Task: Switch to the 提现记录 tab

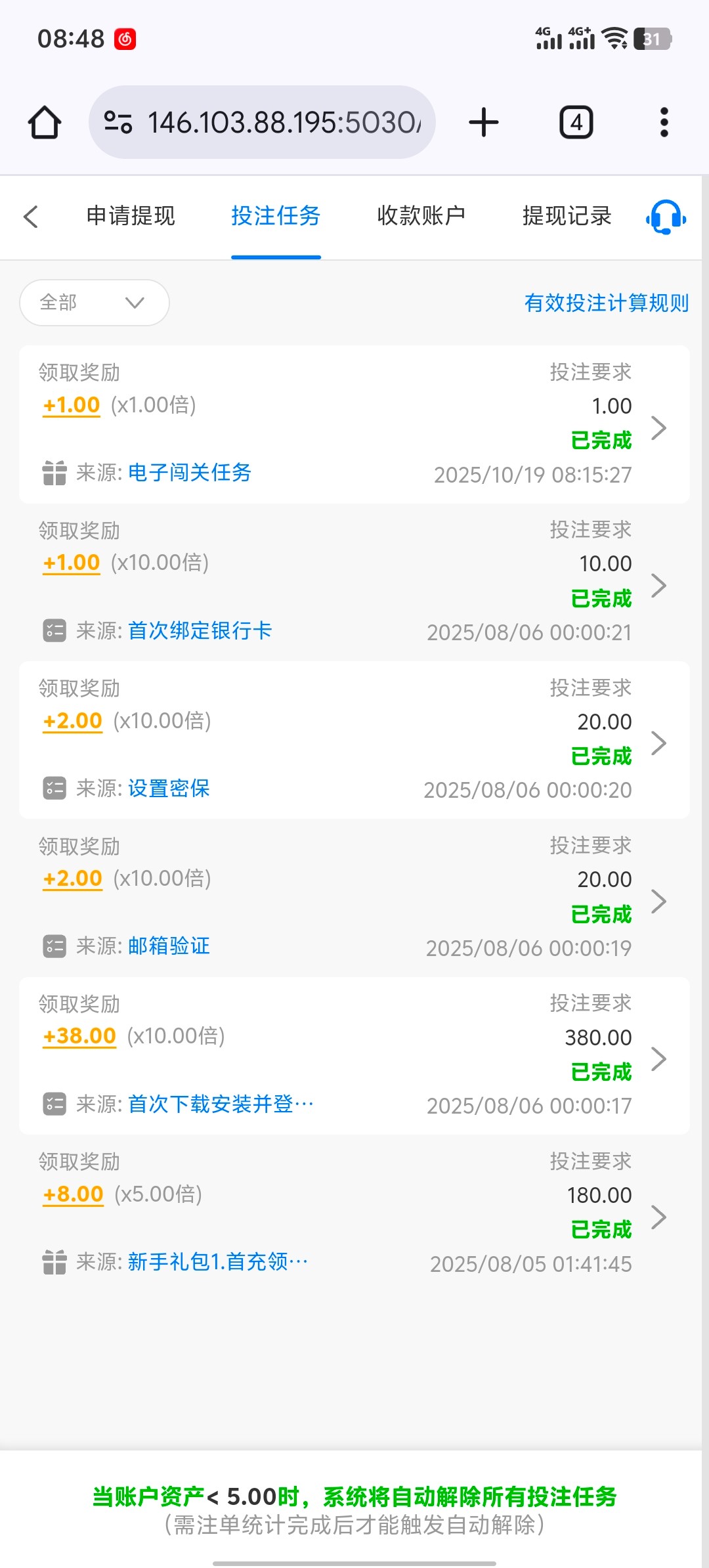Action: coord(567,216)
